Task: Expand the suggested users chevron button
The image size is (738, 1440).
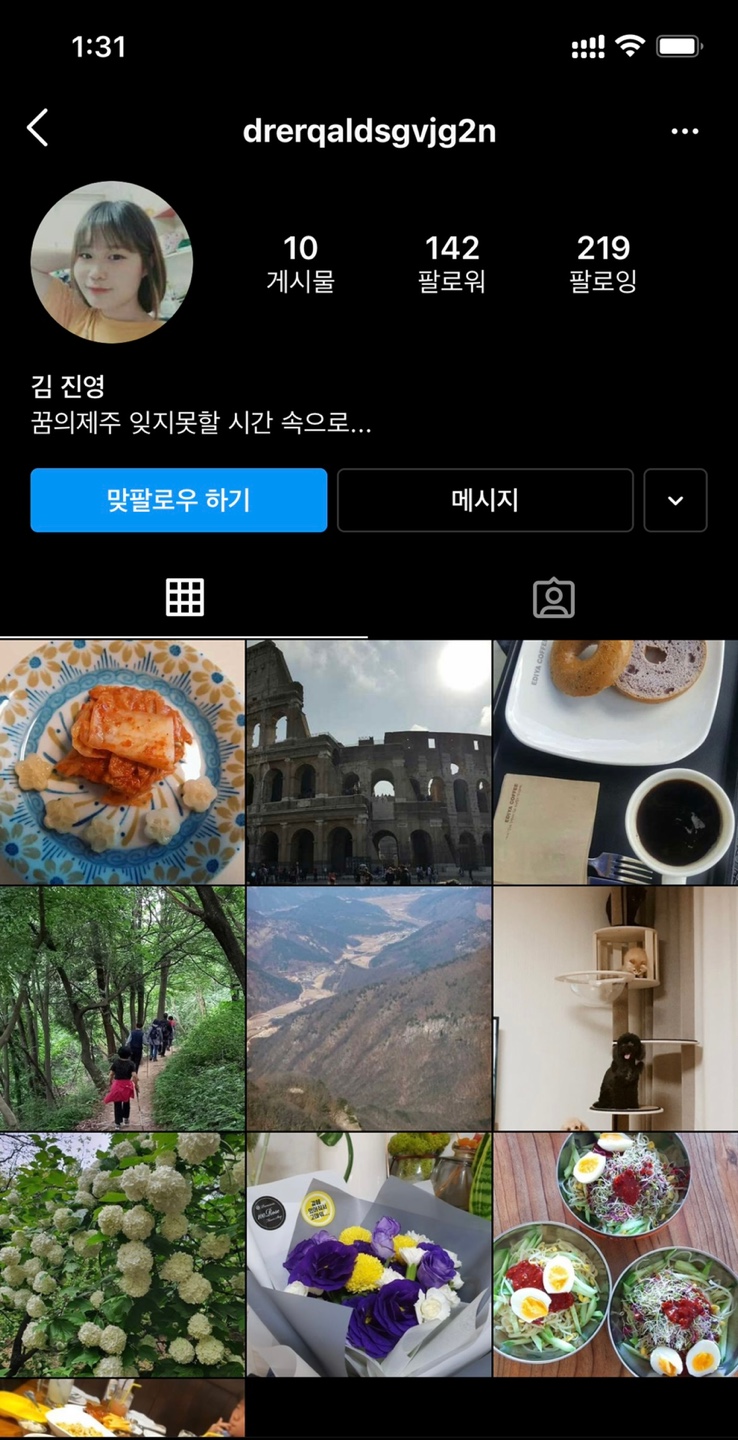Action: click(x=675, y=500)
